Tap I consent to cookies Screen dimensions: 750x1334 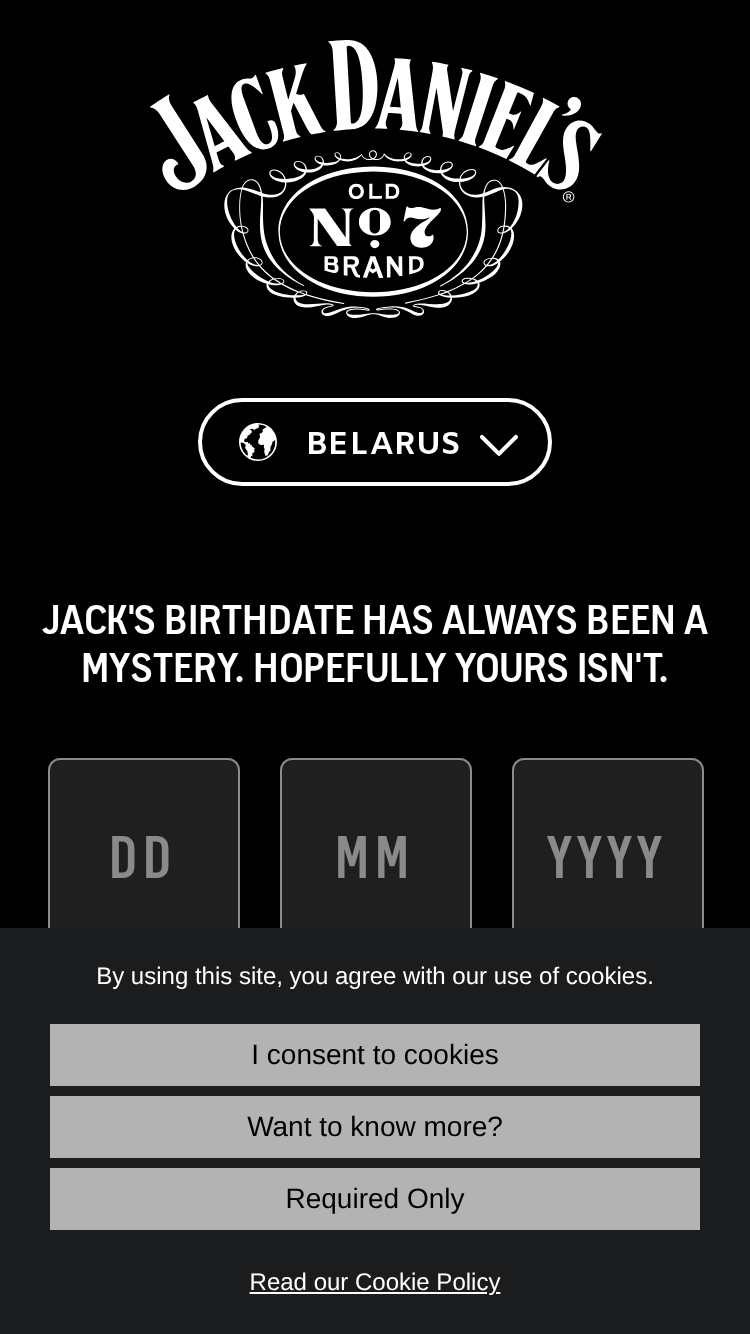[375, 1055]
